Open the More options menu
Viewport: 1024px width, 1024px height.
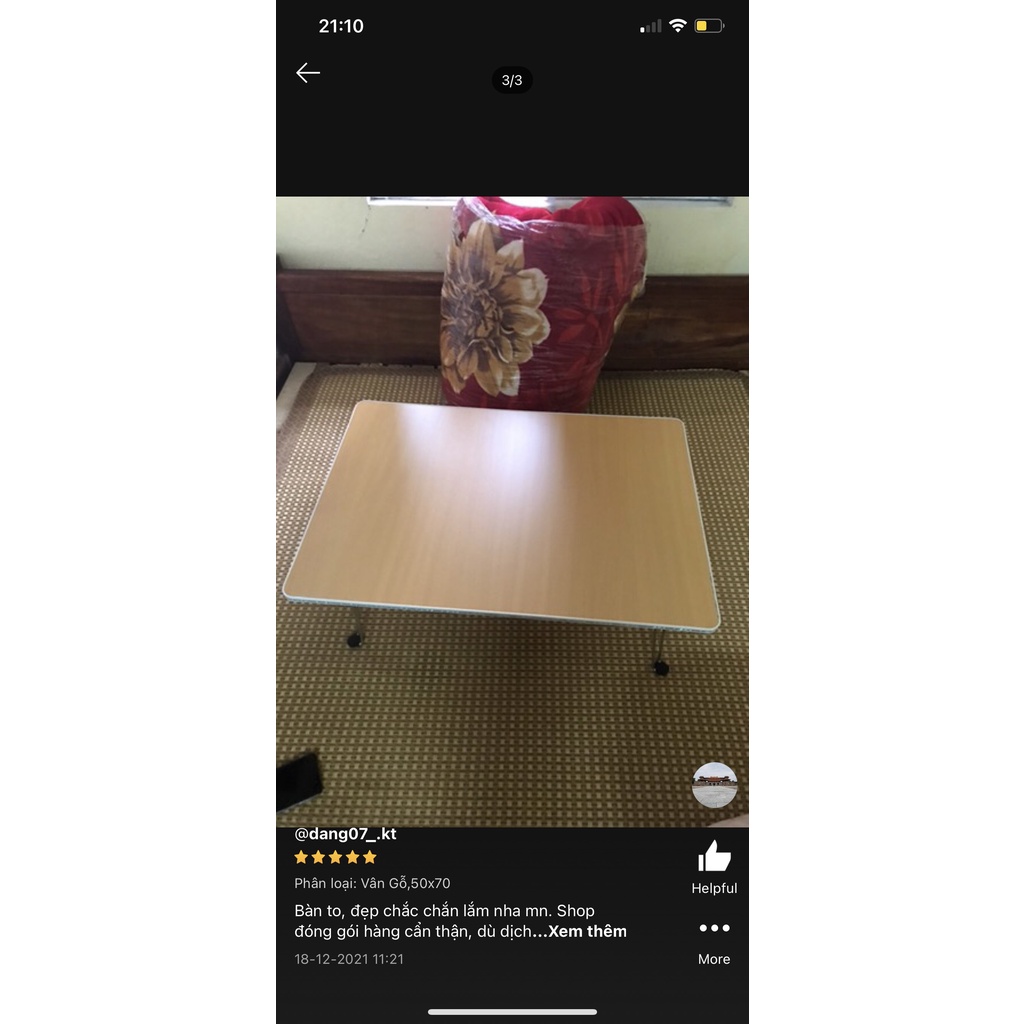coord(714,929)
